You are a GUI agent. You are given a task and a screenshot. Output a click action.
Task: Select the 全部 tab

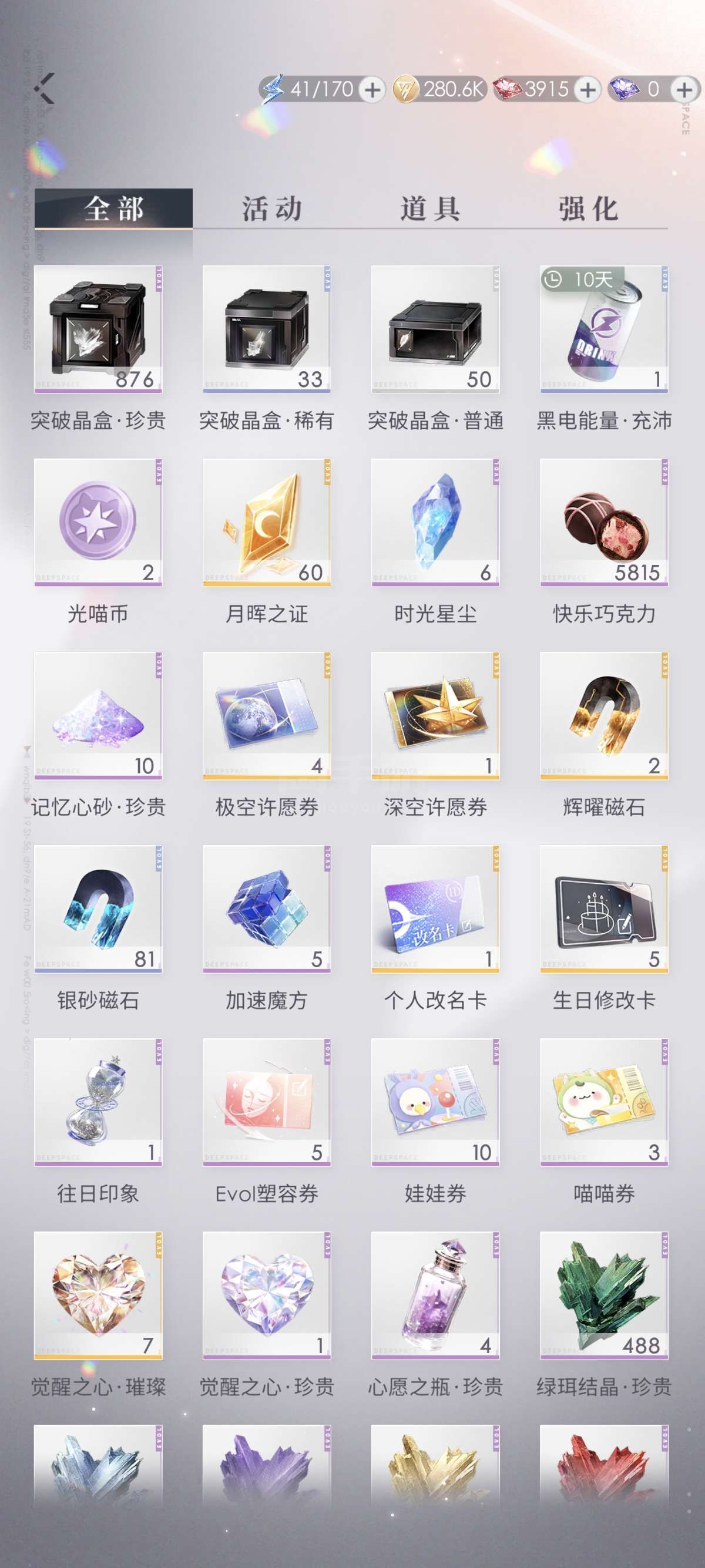tap(113, 209)
